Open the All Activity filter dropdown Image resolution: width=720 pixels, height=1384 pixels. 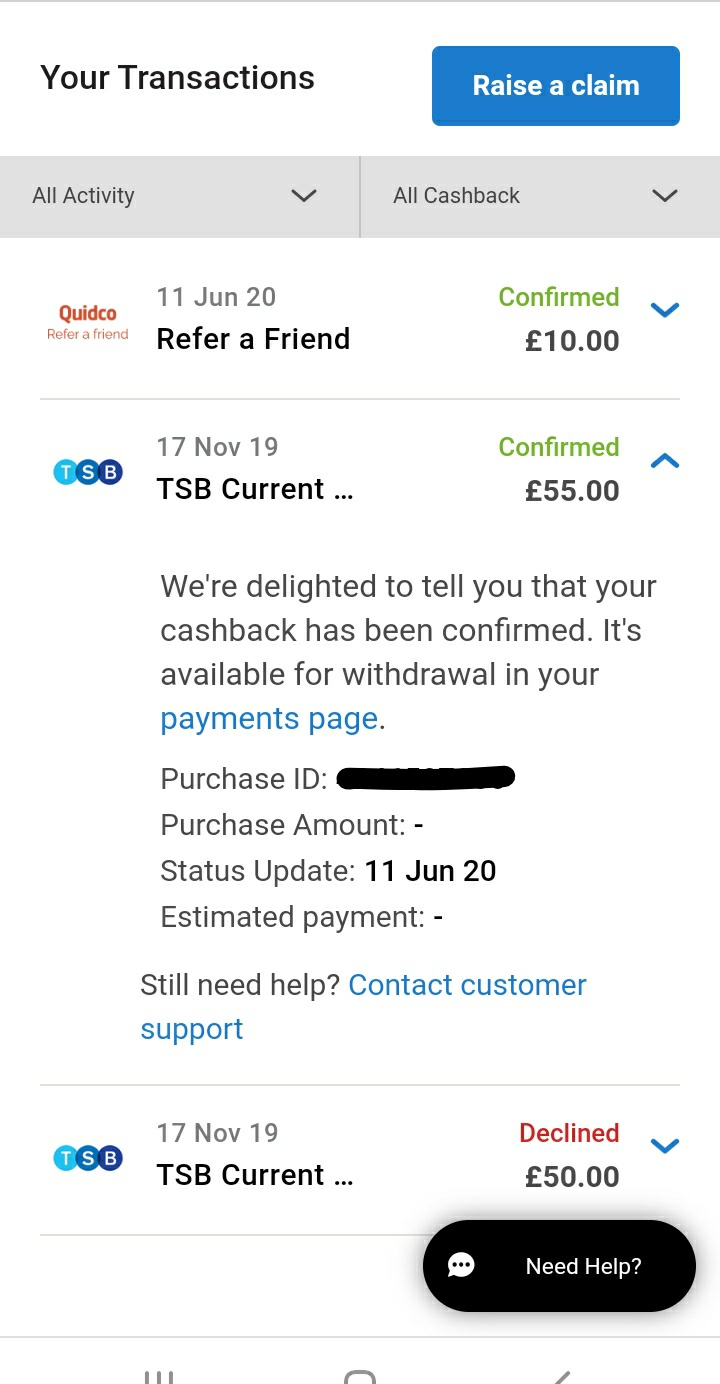click(x=180, y=196)
